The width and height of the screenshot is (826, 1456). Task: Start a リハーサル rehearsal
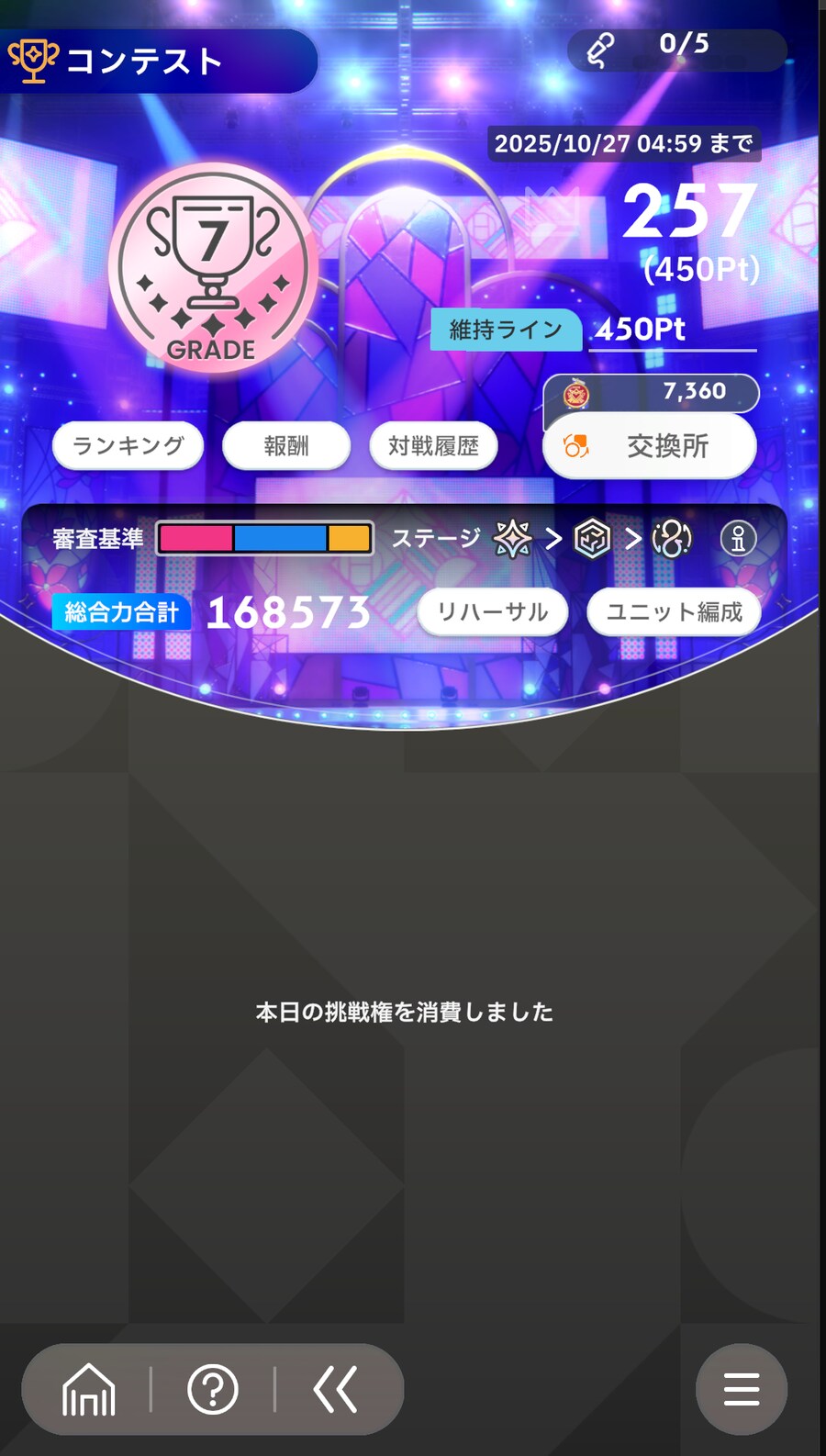pyautogui.click(x=493, y=611)
